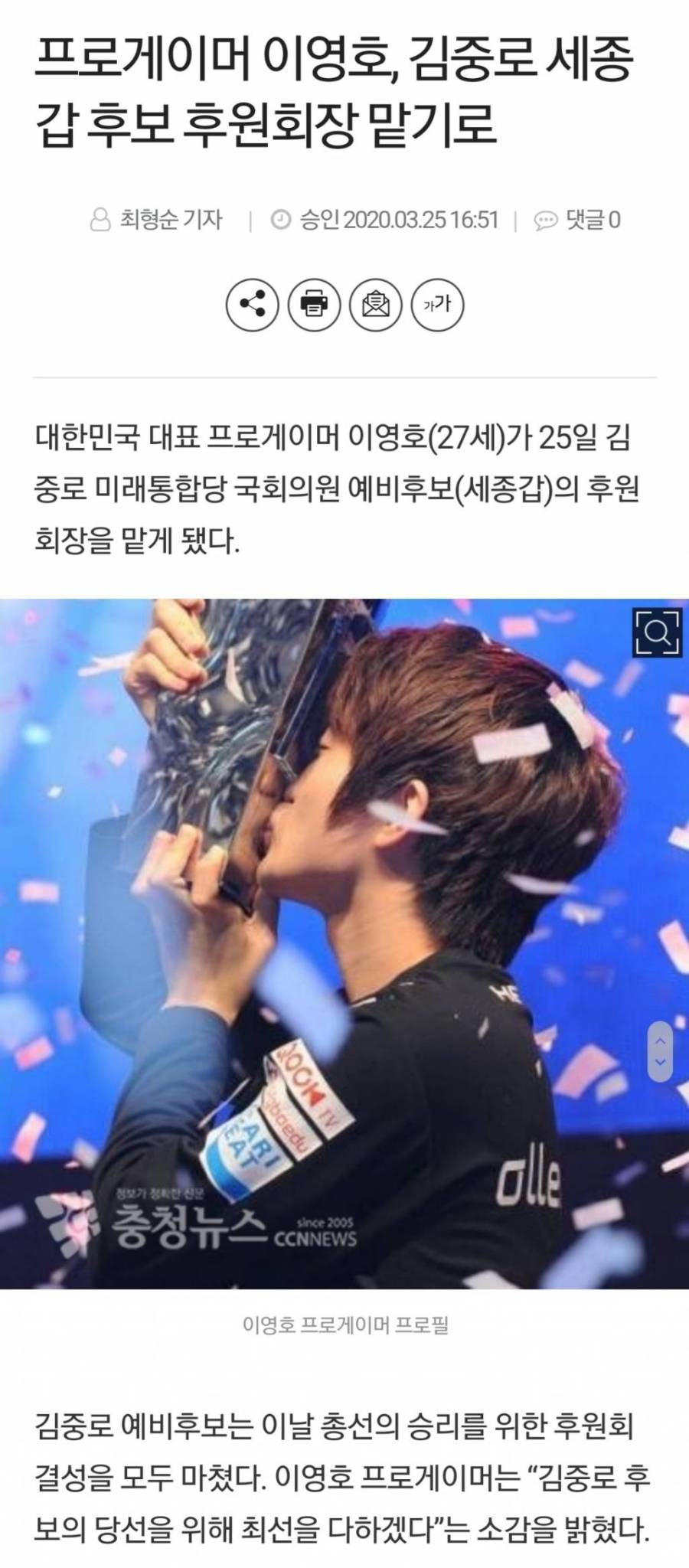
Task: Email this article
Action: [x=375, y=305]
